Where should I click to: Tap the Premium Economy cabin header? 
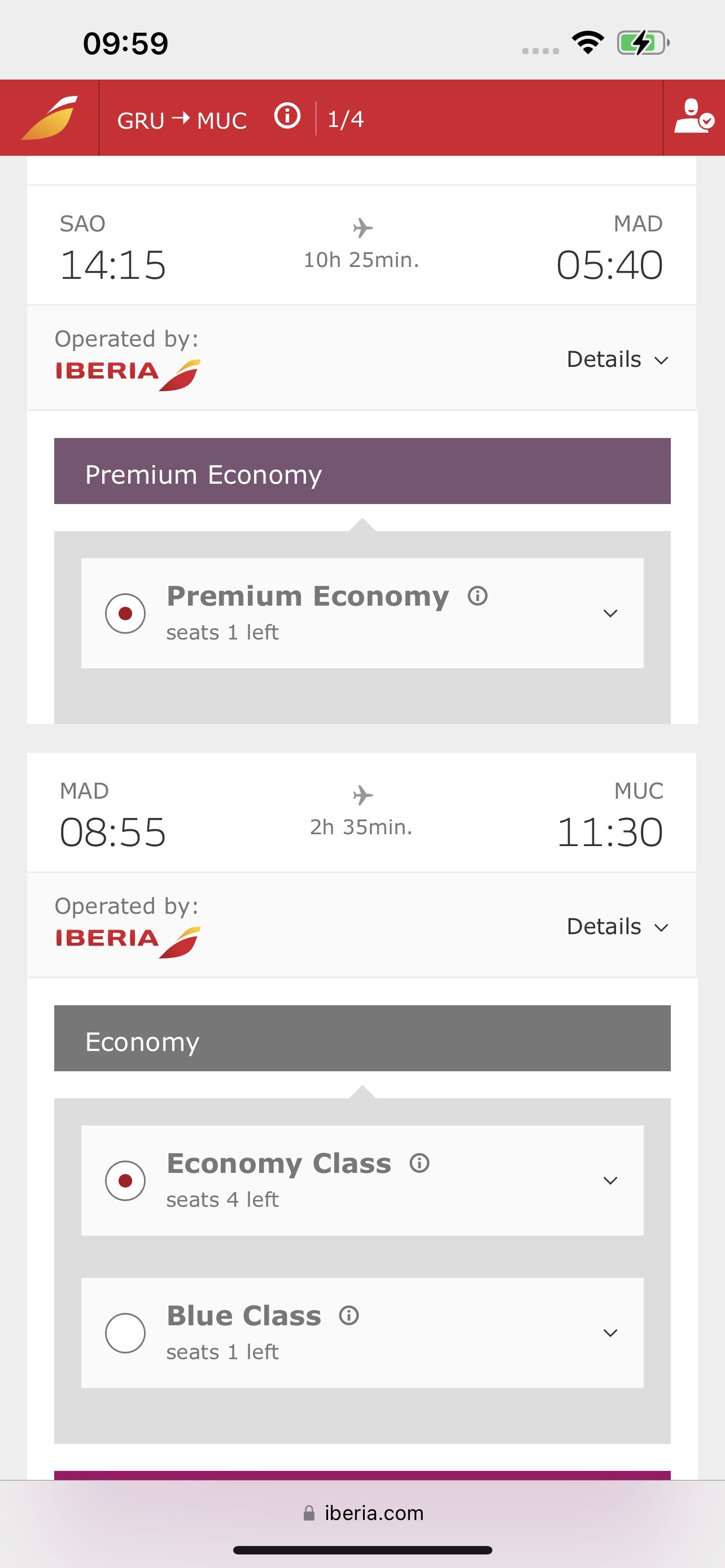click(x=362, y=471)
